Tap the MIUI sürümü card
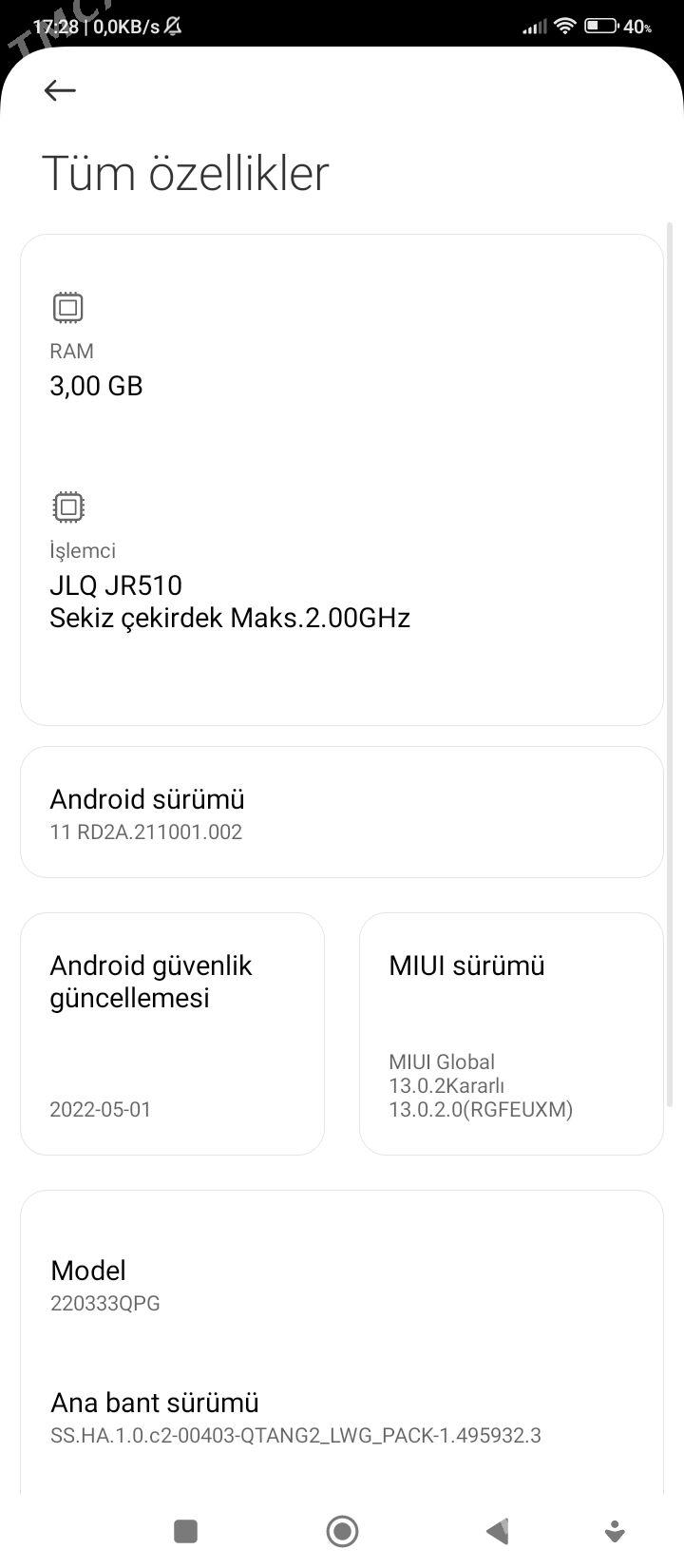This screenshot has height=1568, width=684. (x=511, y=1034)
